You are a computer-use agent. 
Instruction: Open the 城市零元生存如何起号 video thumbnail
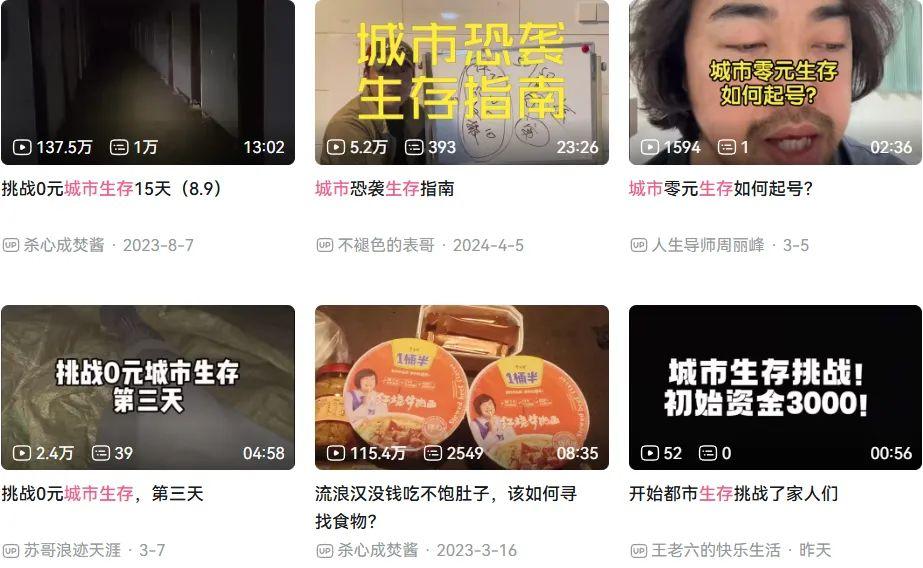point(775,80)
